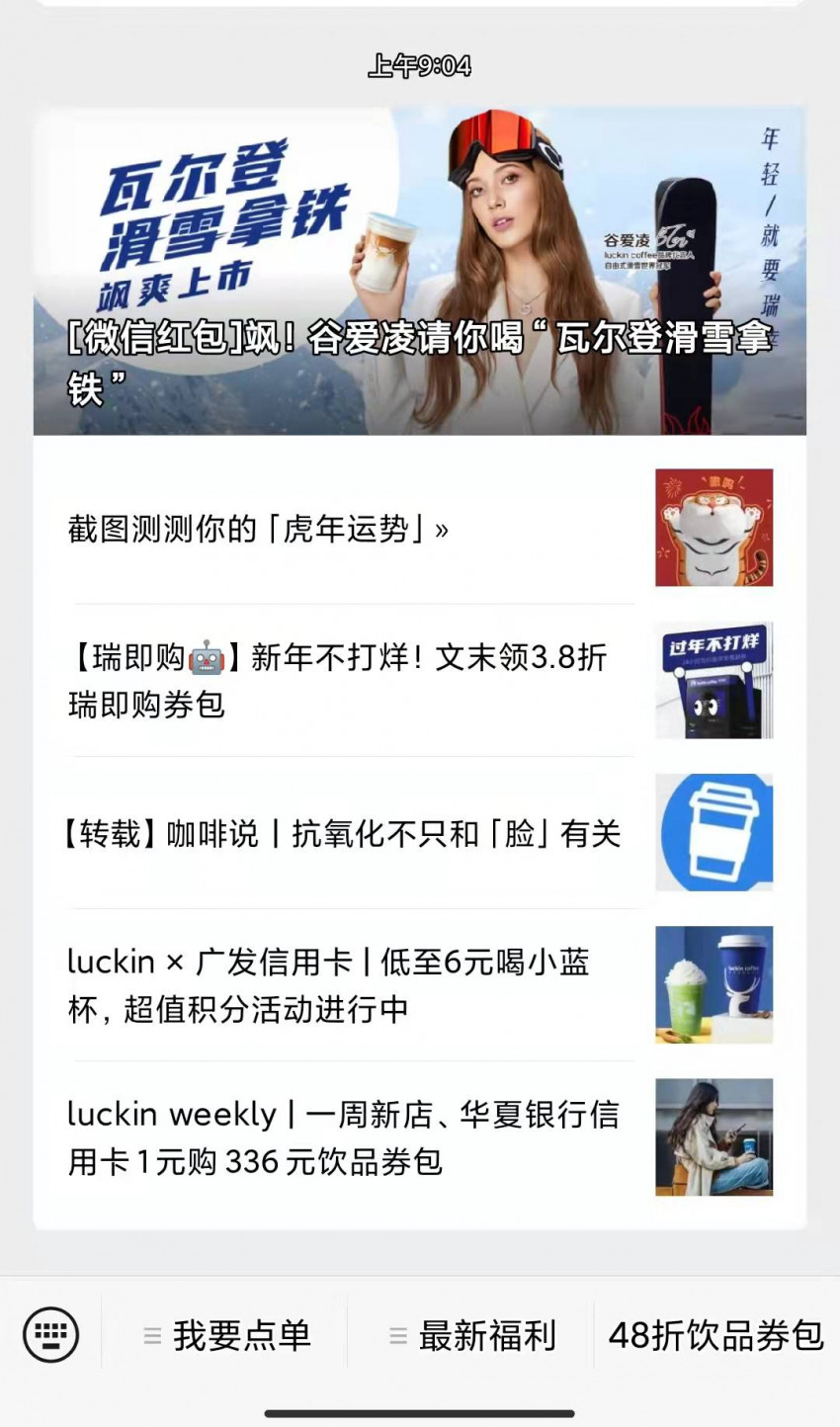This screenshot has width=840, height=1427.
Task: Tap the tiger red-envelope article thumbnail
Action: click(x=714, y=528)
